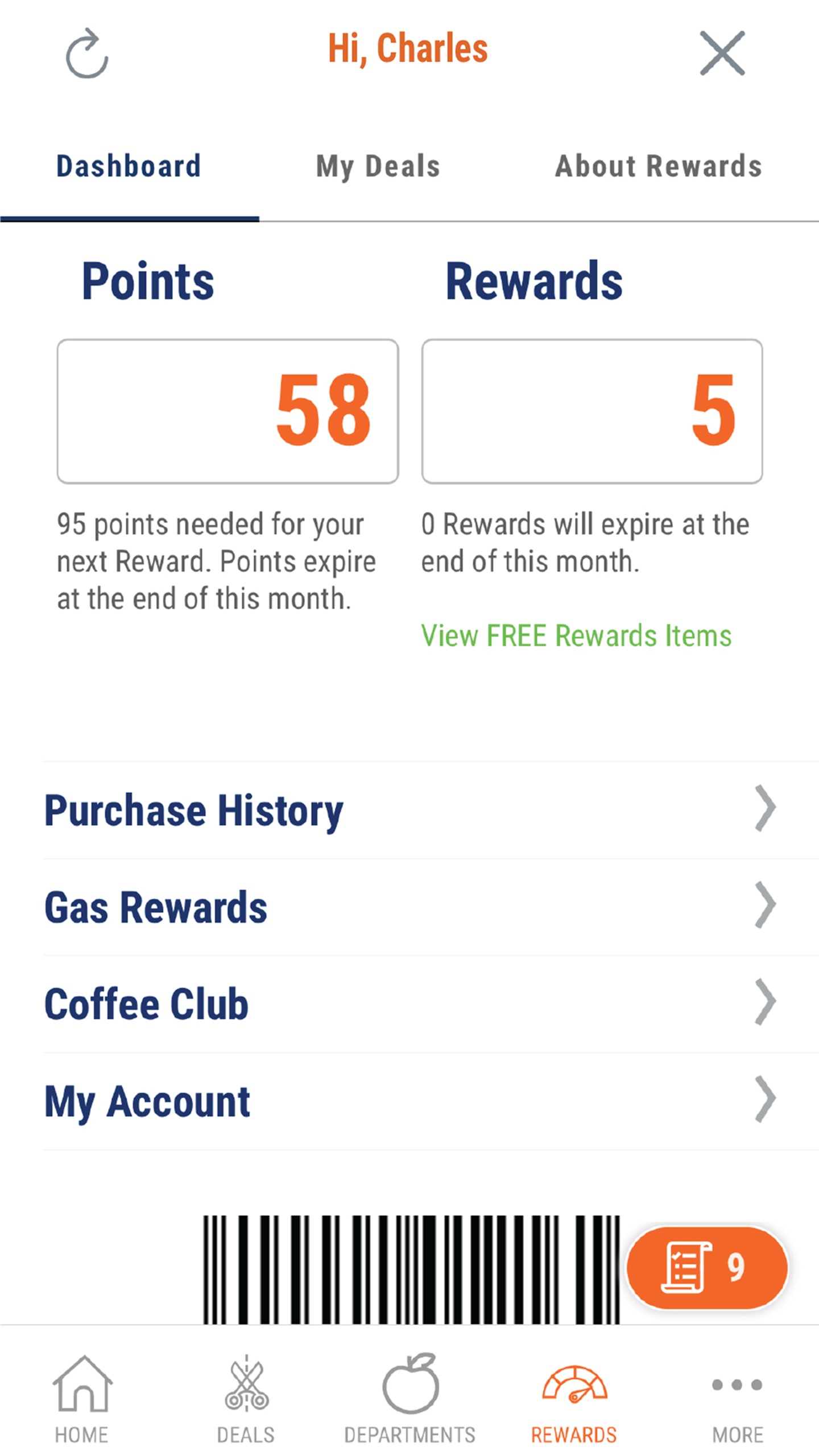
Task: View FREE Rewards Items
Action: coord(576,635)
